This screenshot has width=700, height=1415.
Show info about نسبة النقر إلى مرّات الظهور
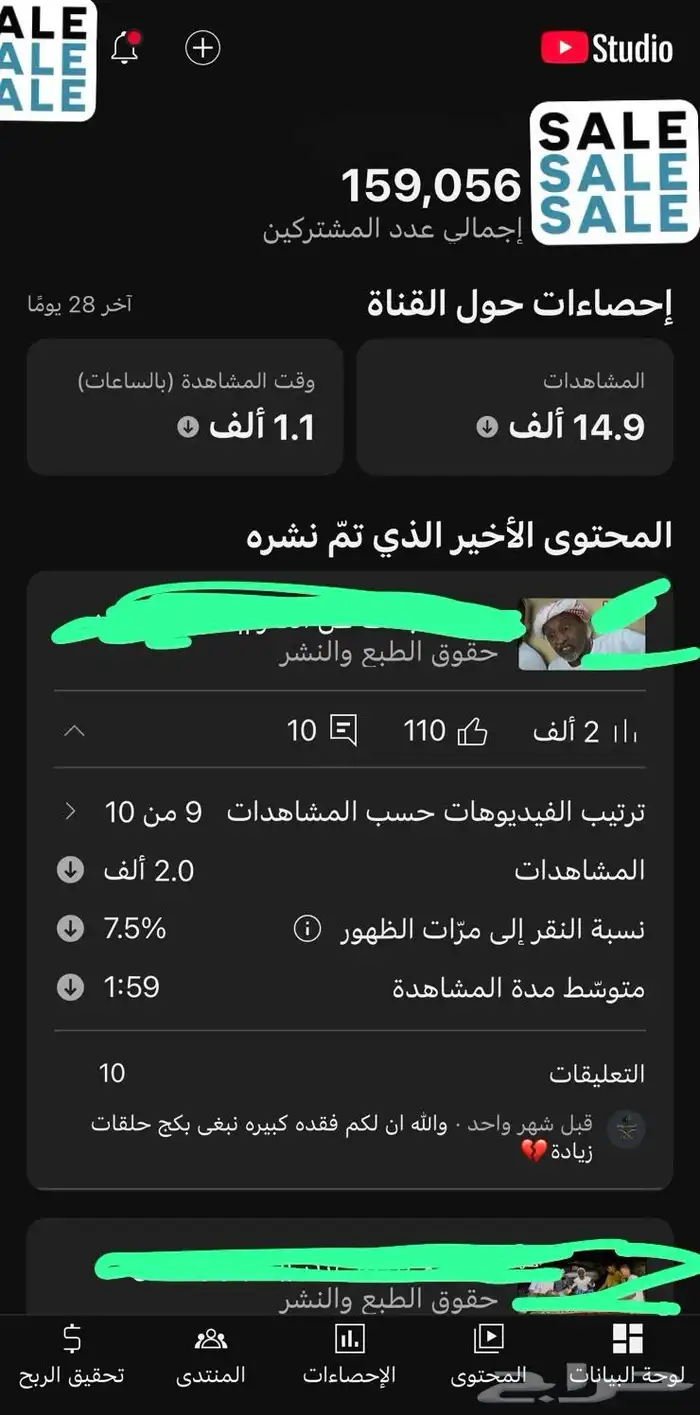point(306,930)
